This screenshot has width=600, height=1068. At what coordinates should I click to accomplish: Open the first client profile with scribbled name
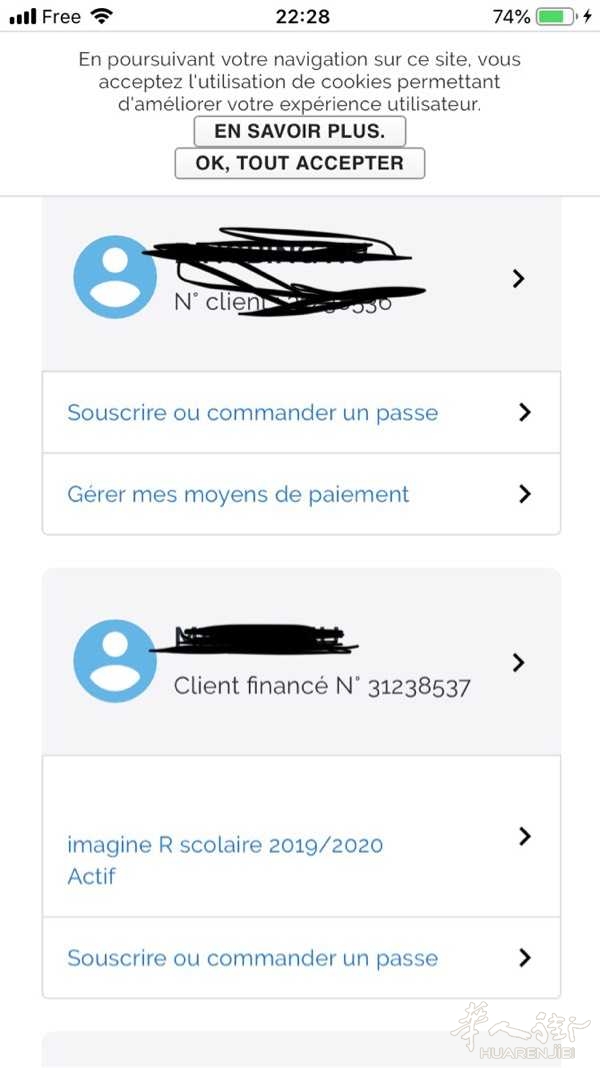301,279
